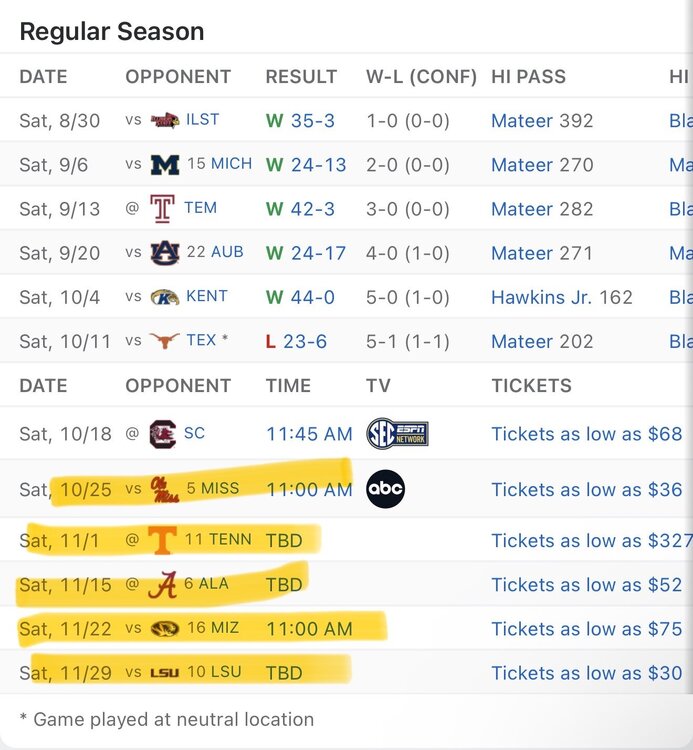Open the 11:45 AM game preview
This screenshot has width=693, height=750.
pos(309,434)
